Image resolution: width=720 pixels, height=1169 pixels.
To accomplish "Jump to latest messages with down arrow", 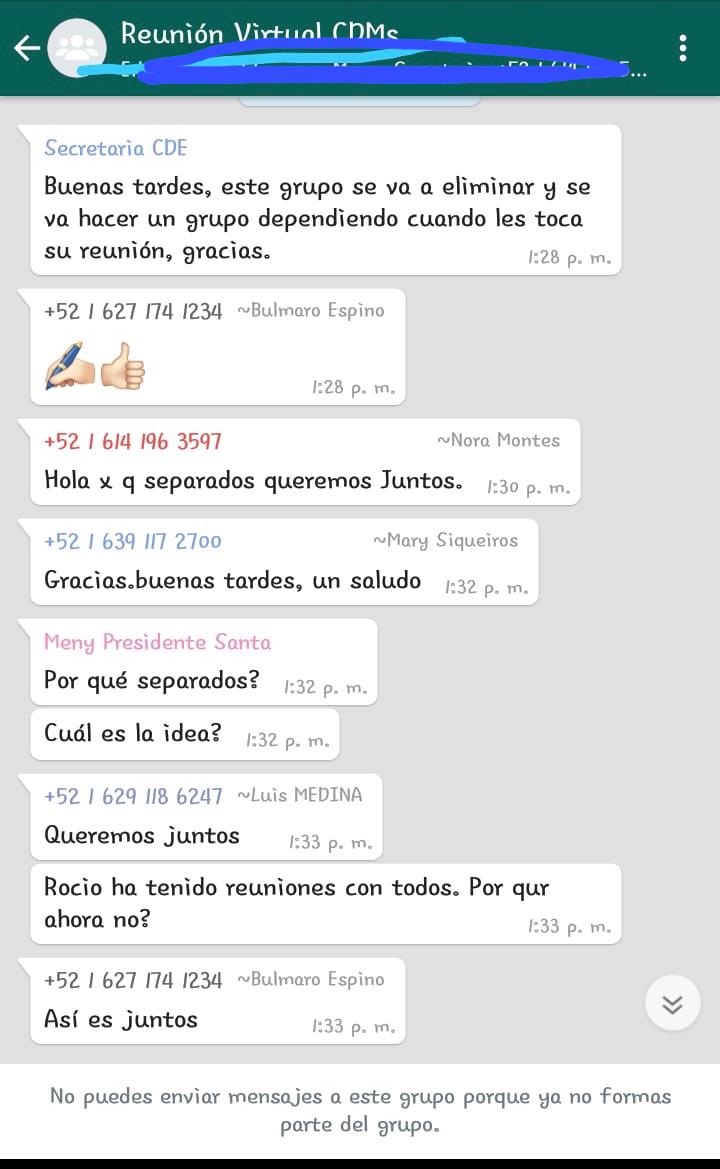I will (672, 1003).
